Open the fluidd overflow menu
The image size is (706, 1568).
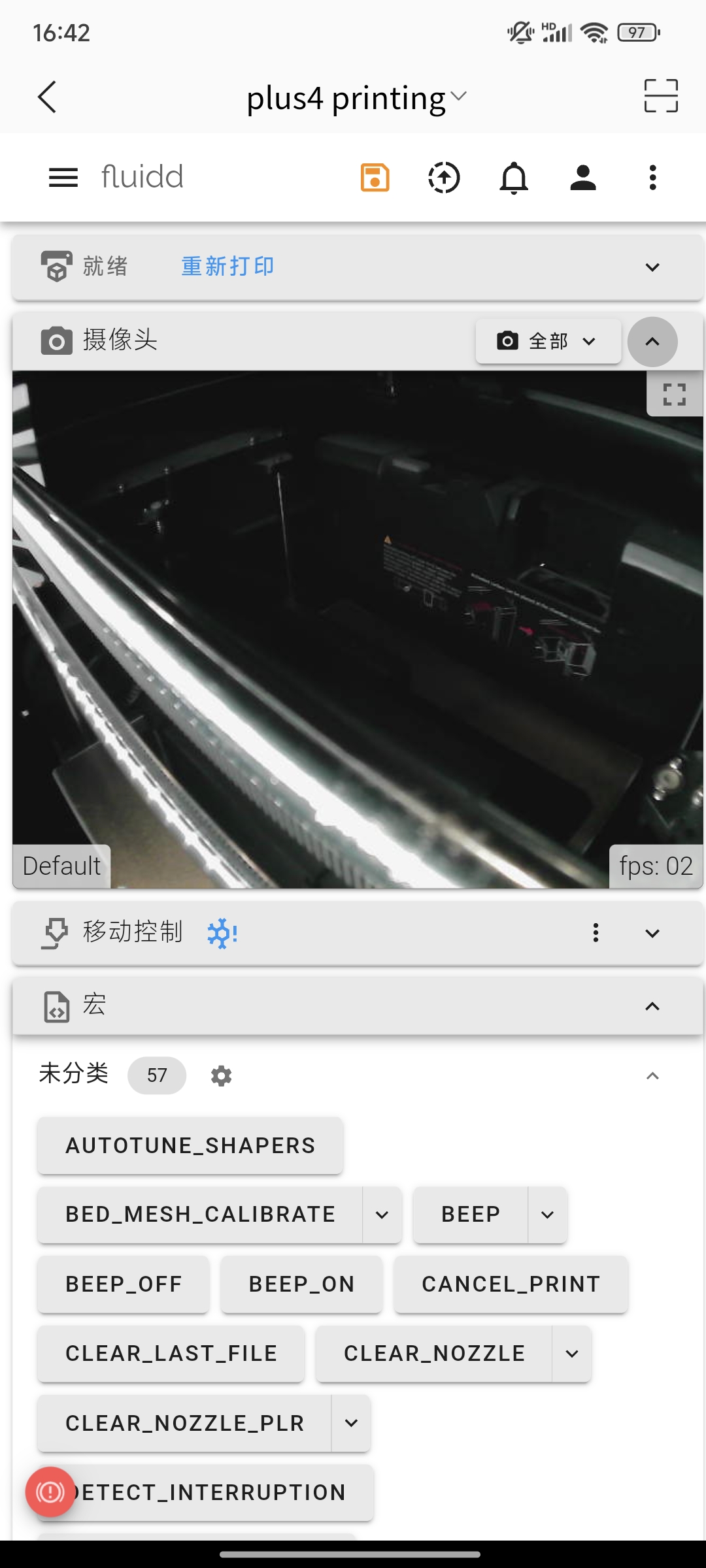click(652, 177)
